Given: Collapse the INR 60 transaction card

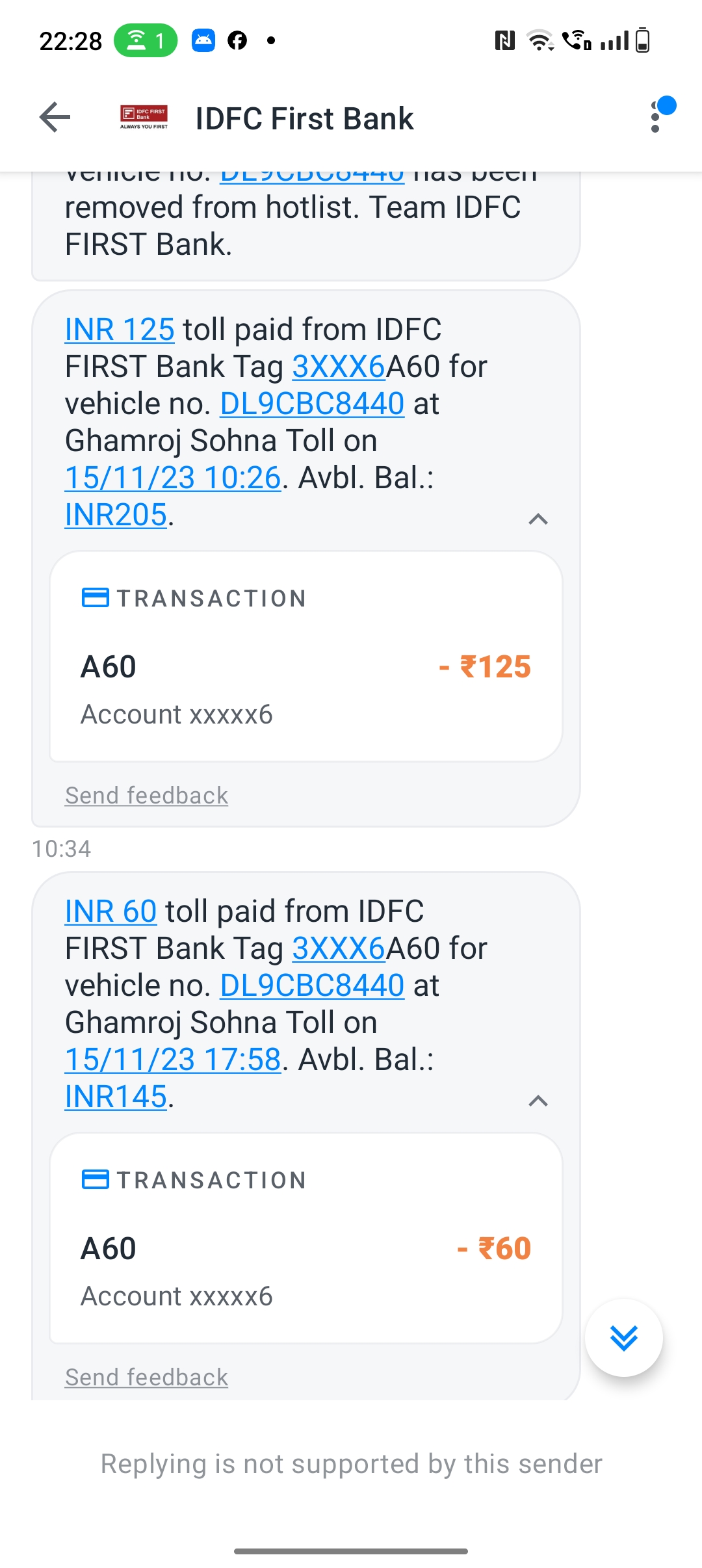Looking at the screenshot, I should (538, 1101).
